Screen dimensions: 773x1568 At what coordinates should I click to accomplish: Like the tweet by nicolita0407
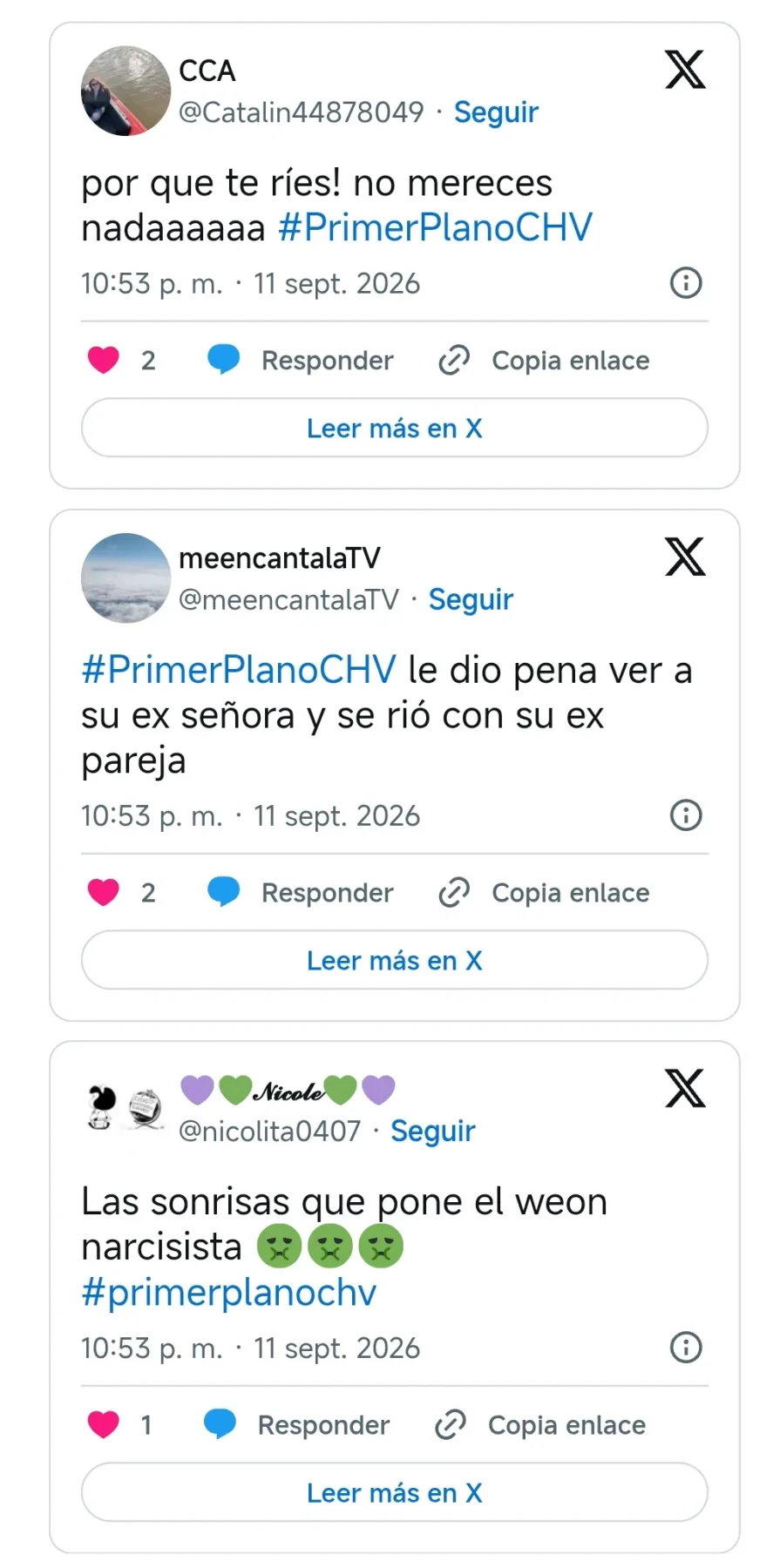104,1424
